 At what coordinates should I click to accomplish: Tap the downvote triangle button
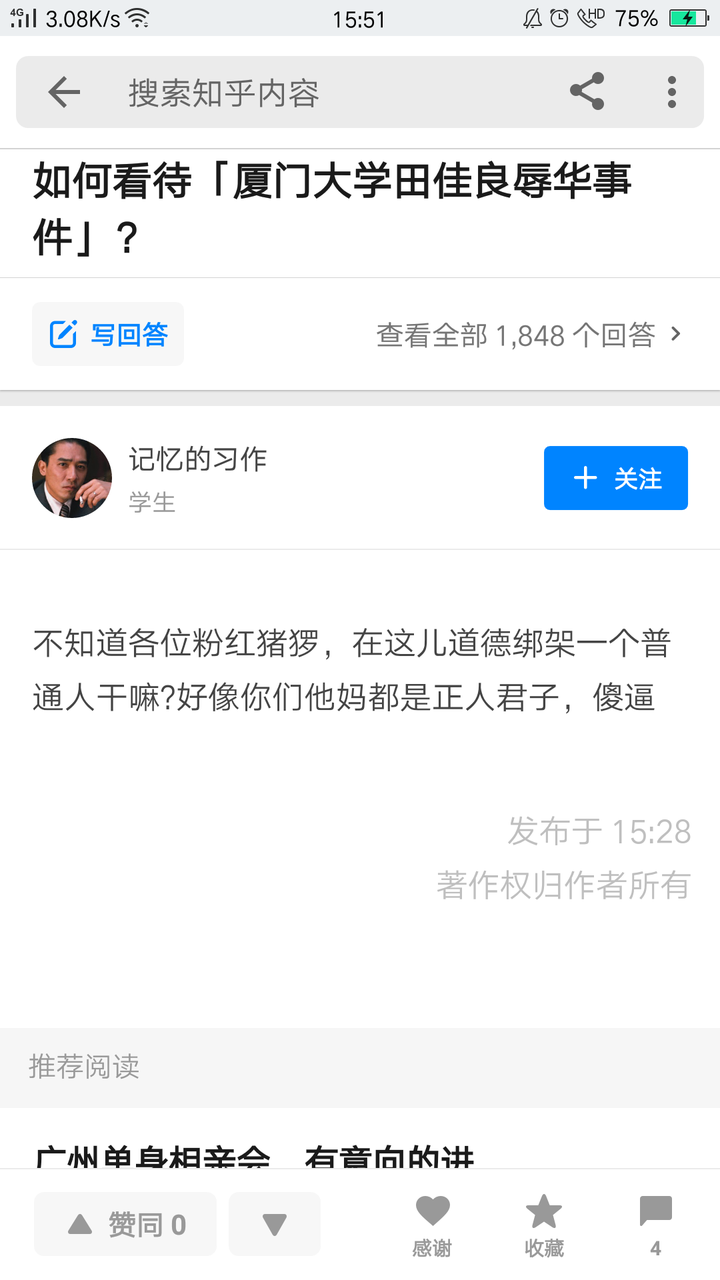coord(274,1223)
